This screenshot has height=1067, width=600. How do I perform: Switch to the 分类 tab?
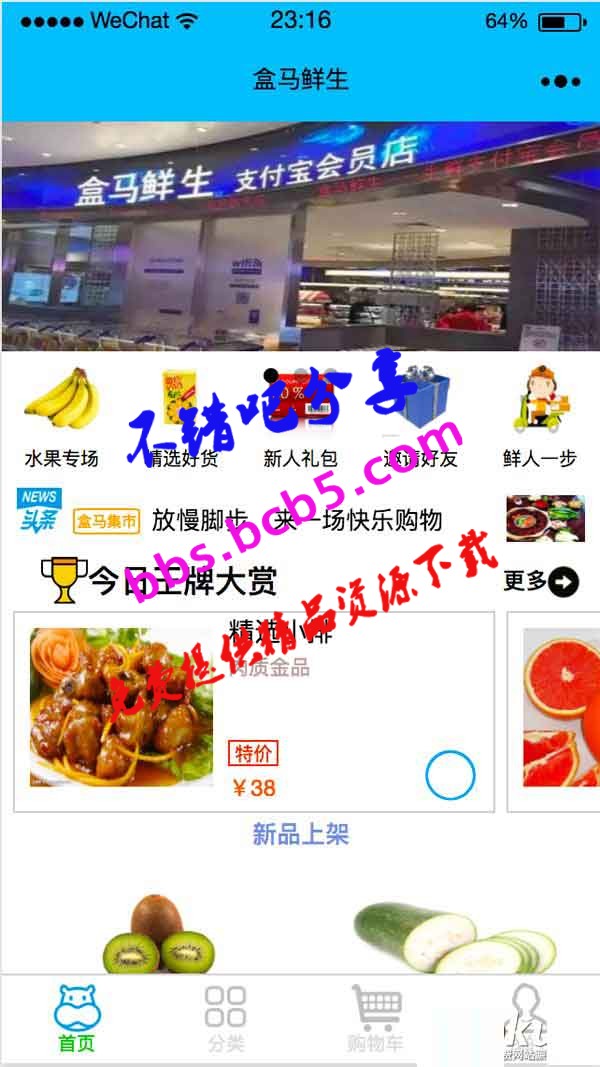(225, 1018)
